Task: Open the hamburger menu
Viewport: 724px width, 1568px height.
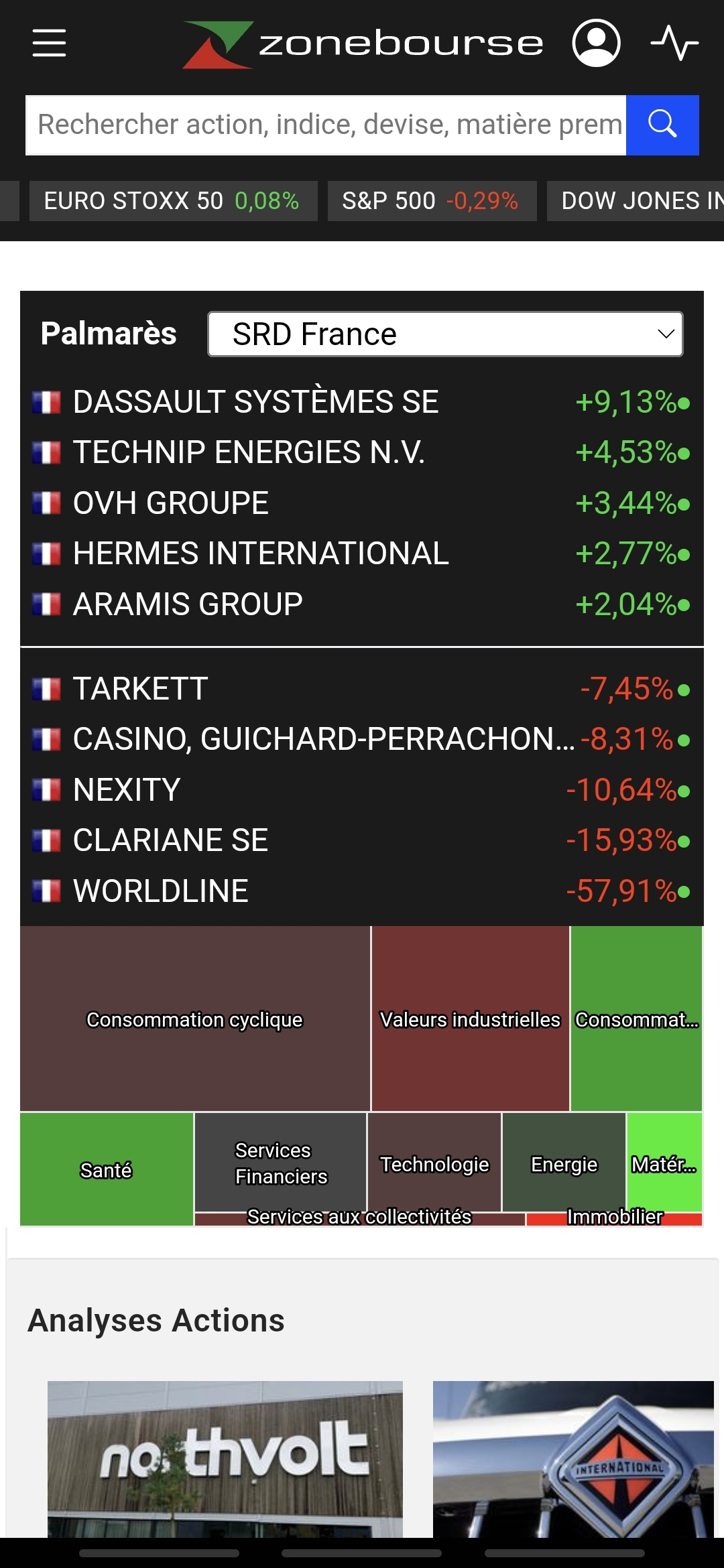Action: click(x=49, y=43)
